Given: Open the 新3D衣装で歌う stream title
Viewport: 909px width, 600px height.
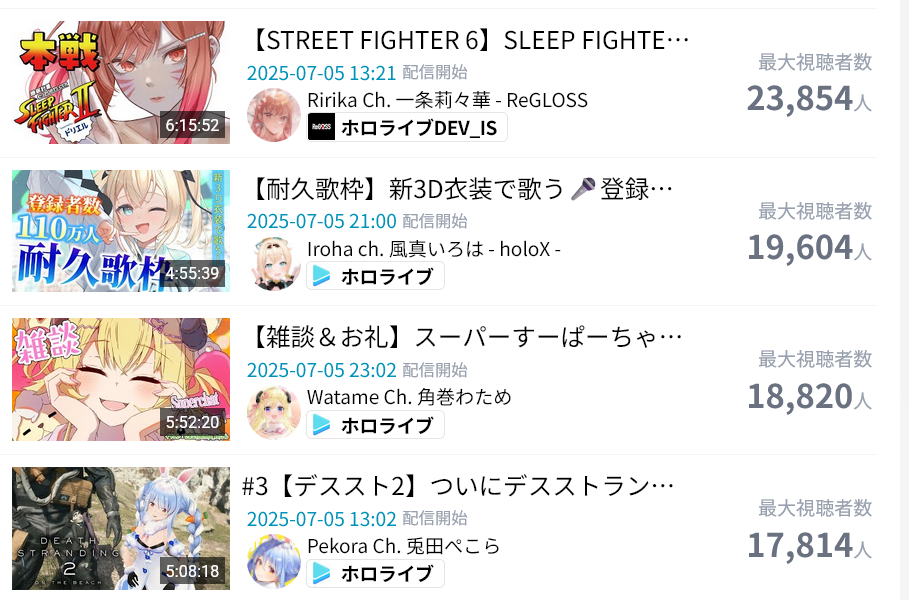Looking at the screenshot, I should [460, 190].
